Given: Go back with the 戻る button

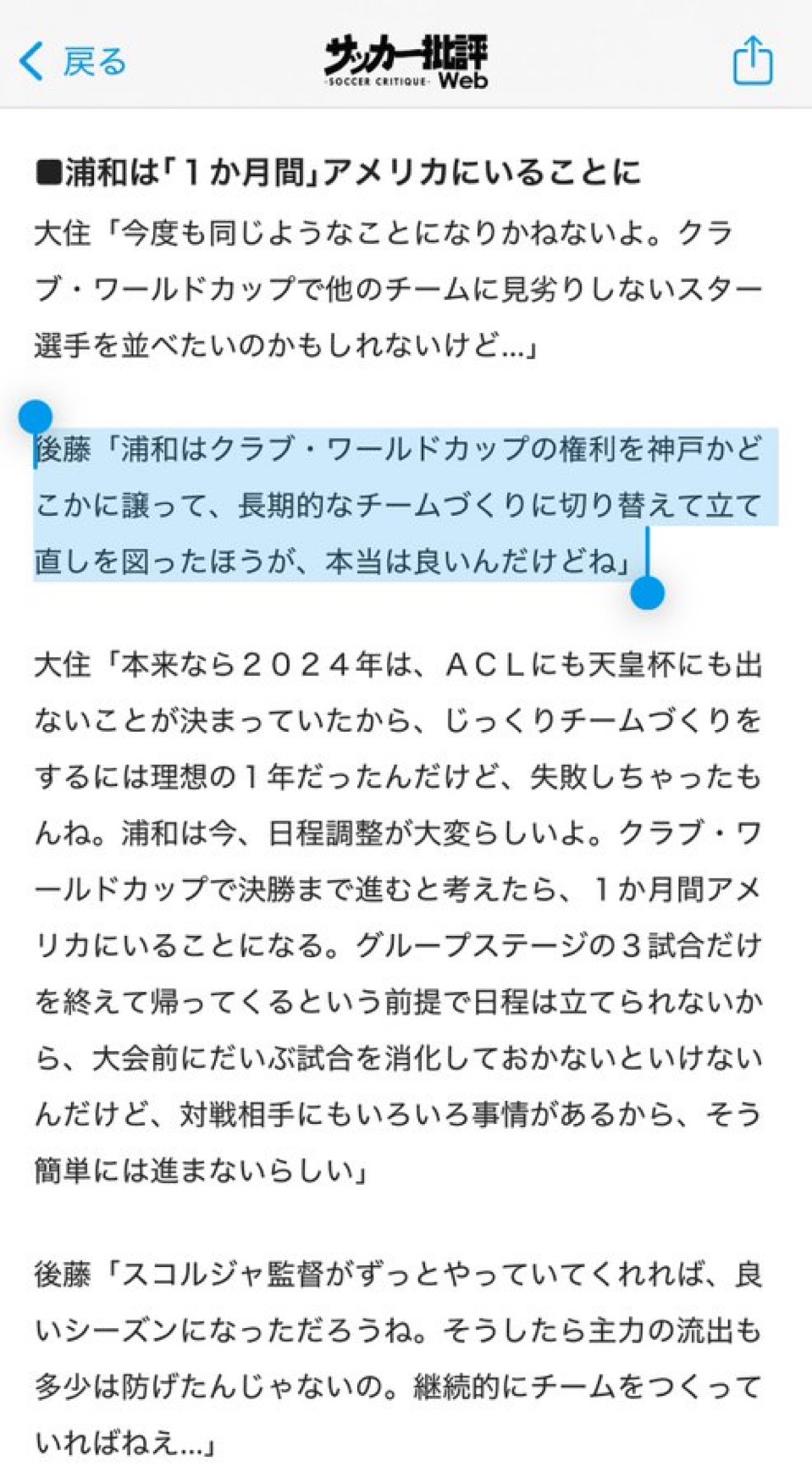Looking at the screenshot, I should pyautogui.click(x=73, y=62).
